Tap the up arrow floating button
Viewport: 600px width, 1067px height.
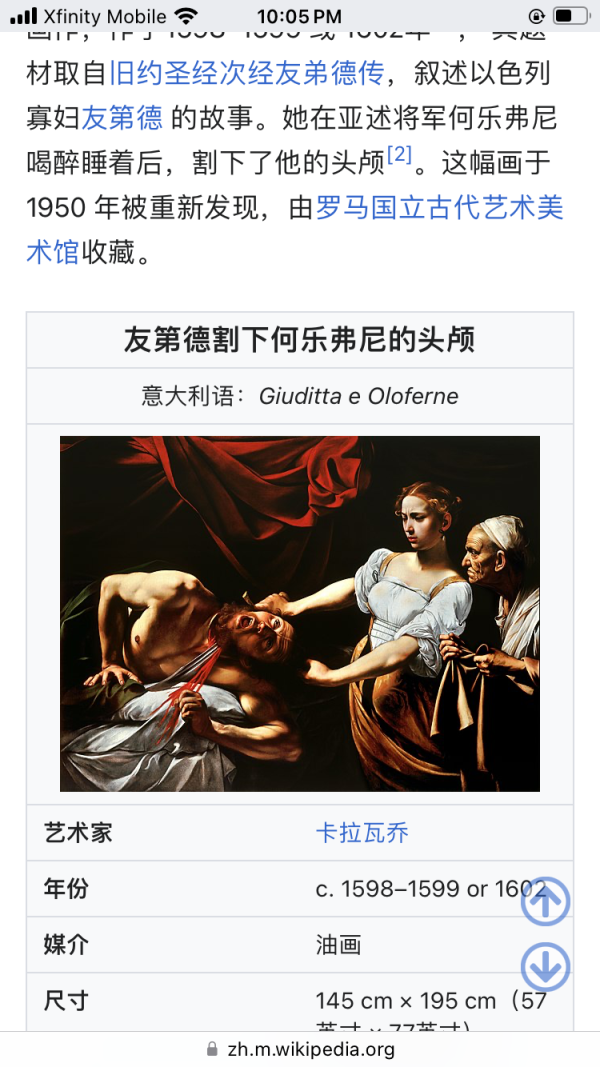tap(546, 901)
